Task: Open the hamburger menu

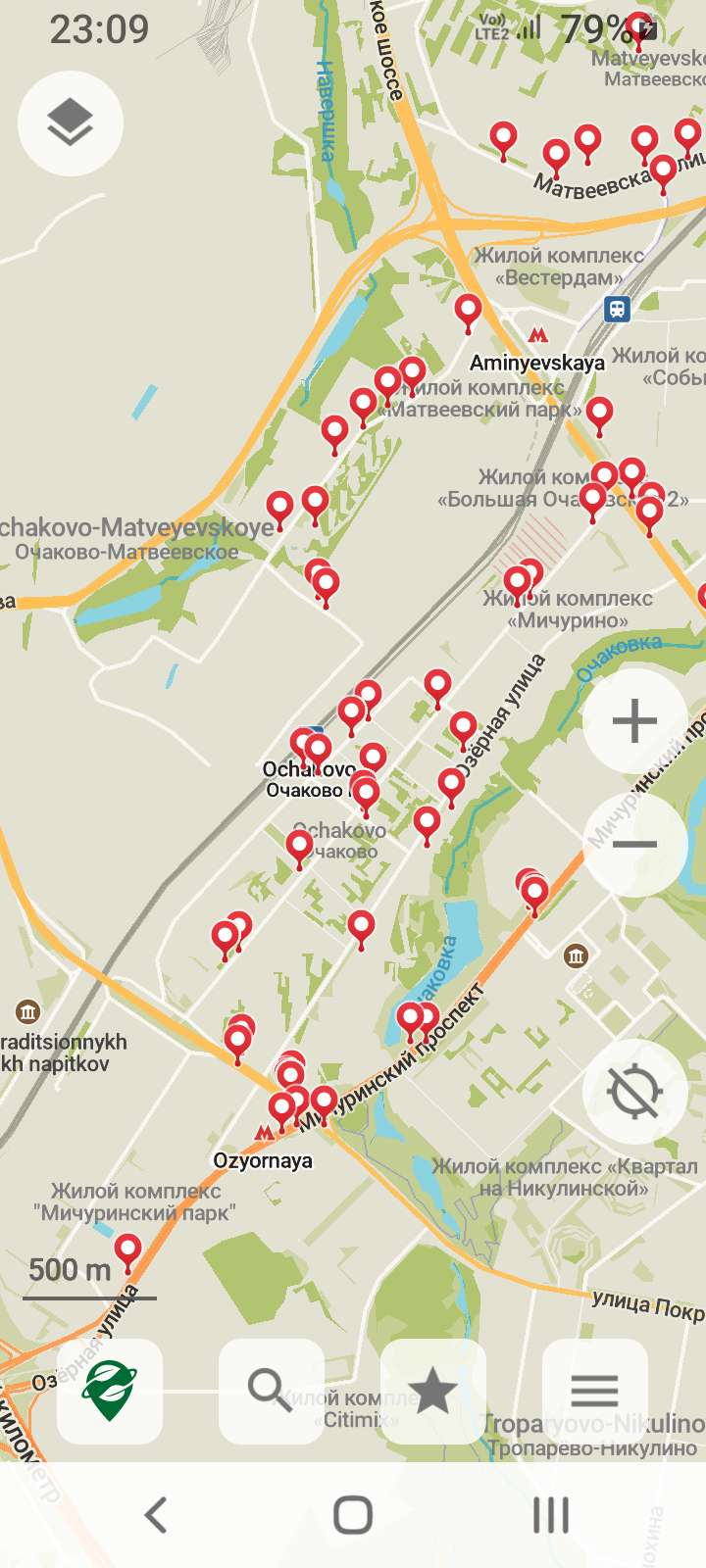Action: pyautogui.click(x=595, y=1391)
